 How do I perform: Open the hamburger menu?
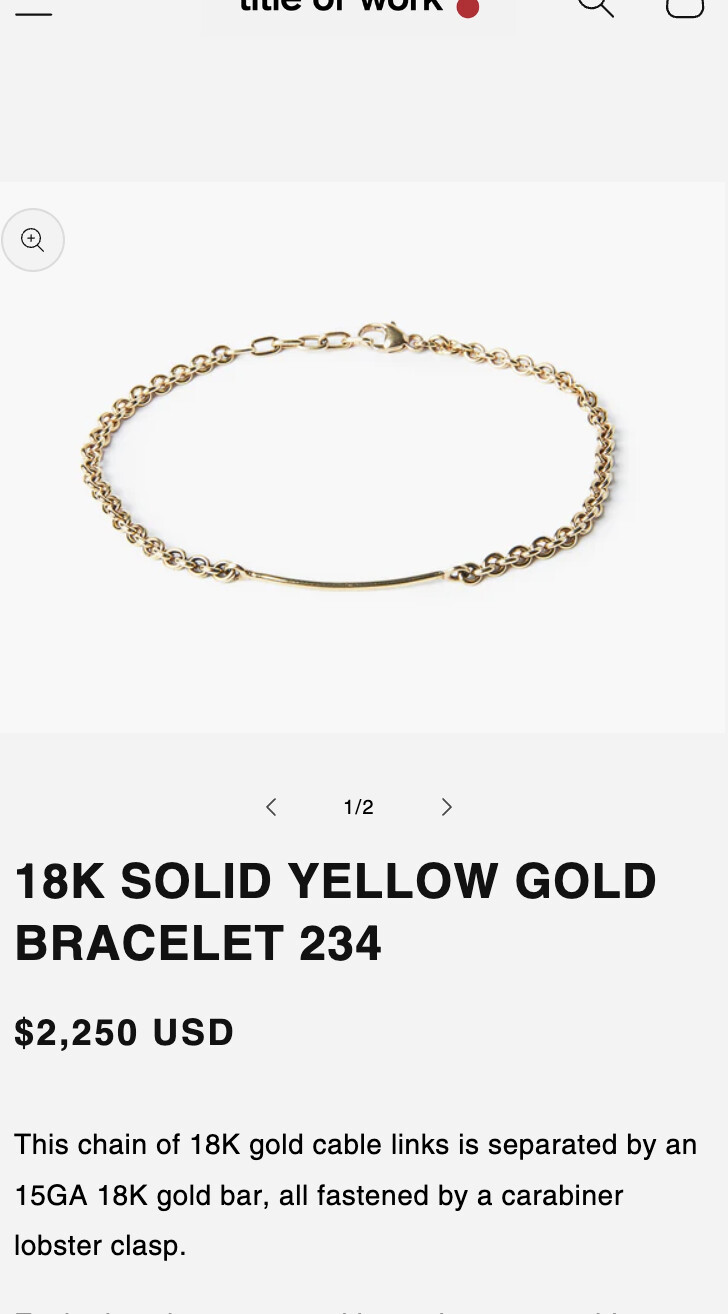pos(33,10)
